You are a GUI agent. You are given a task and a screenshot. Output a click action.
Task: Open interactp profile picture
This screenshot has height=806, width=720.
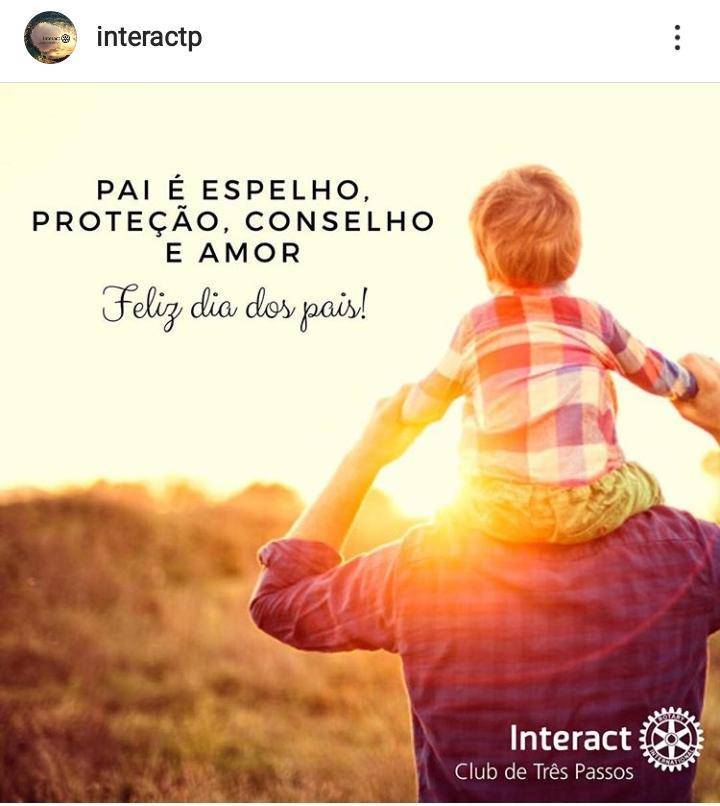50,38
